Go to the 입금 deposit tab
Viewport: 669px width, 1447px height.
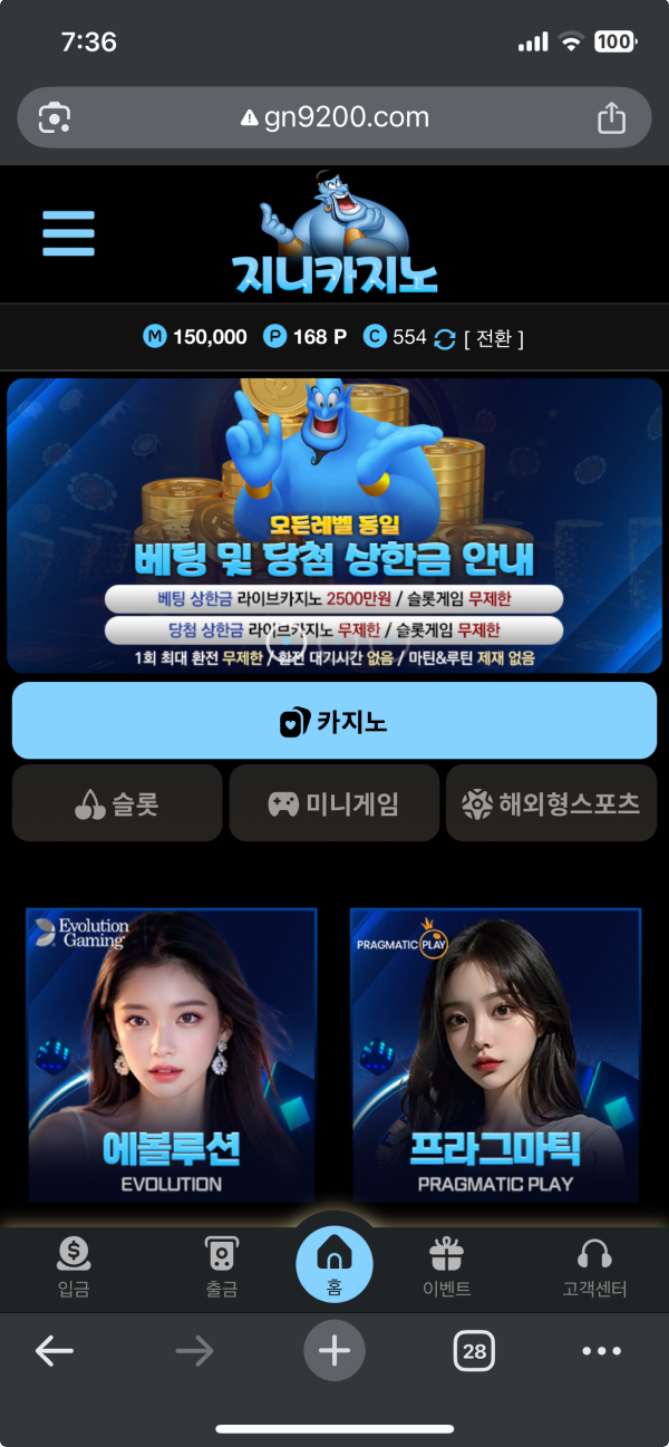tap(73, 1266)
